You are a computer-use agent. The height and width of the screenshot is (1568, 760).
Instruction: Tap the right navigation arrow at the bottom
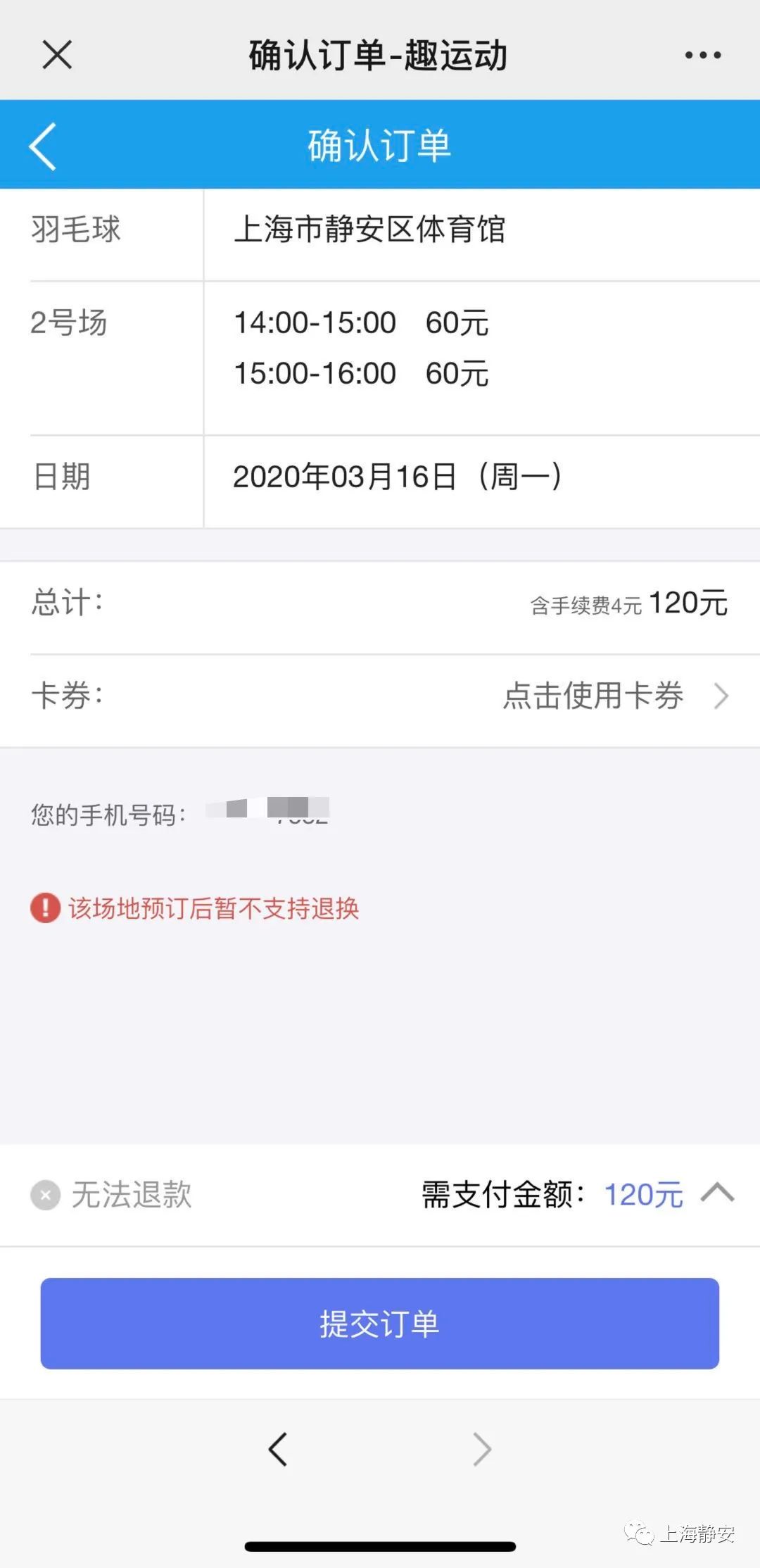[482, 1449]
